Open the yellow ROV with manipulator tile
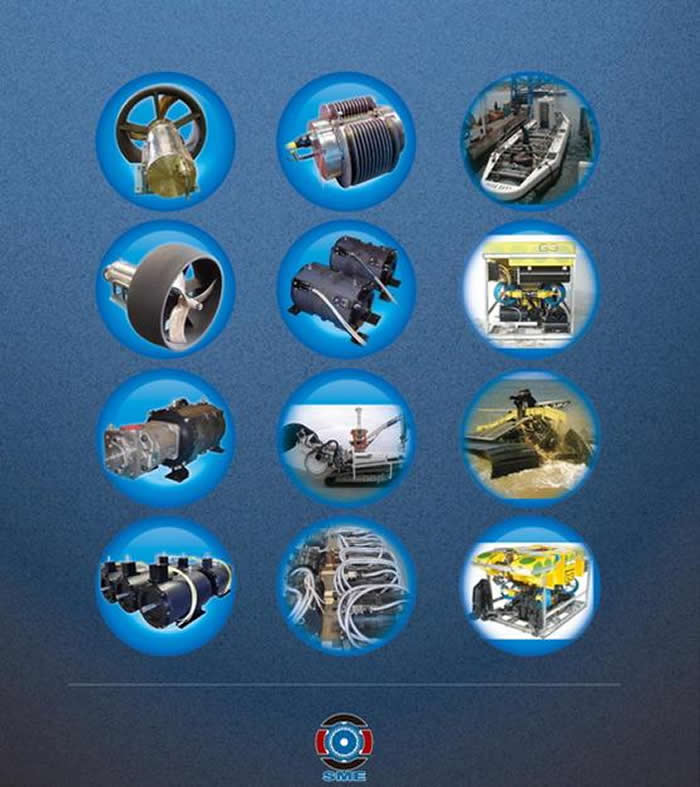 (x=529, y=585)
